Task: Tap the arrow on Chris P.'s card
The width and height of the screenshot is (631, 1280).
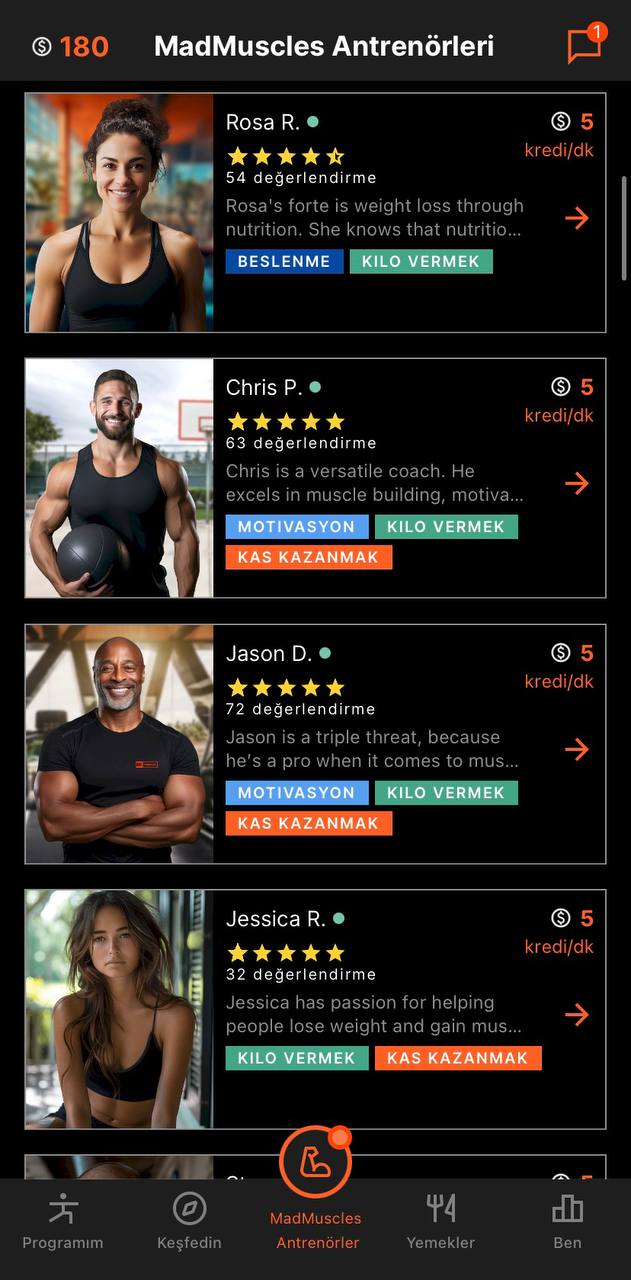Action: [x=576, y=484]
